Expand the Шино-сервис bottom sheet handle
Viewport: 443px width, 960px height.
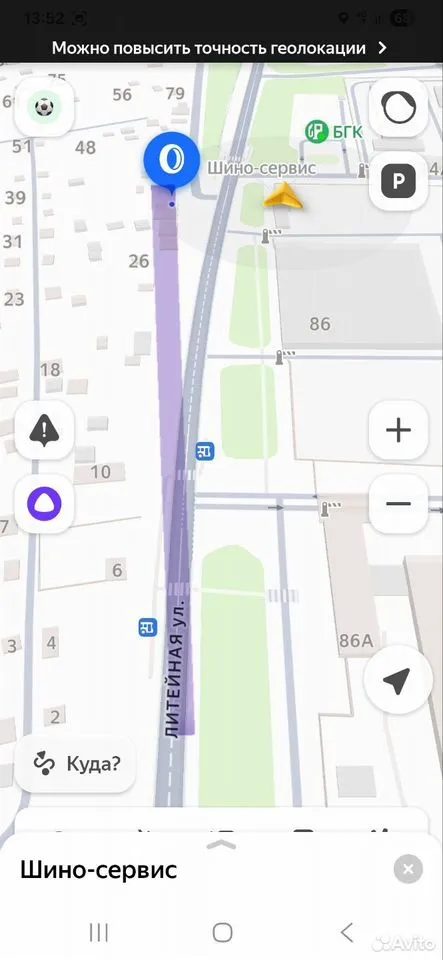click(x=222, y=846)
